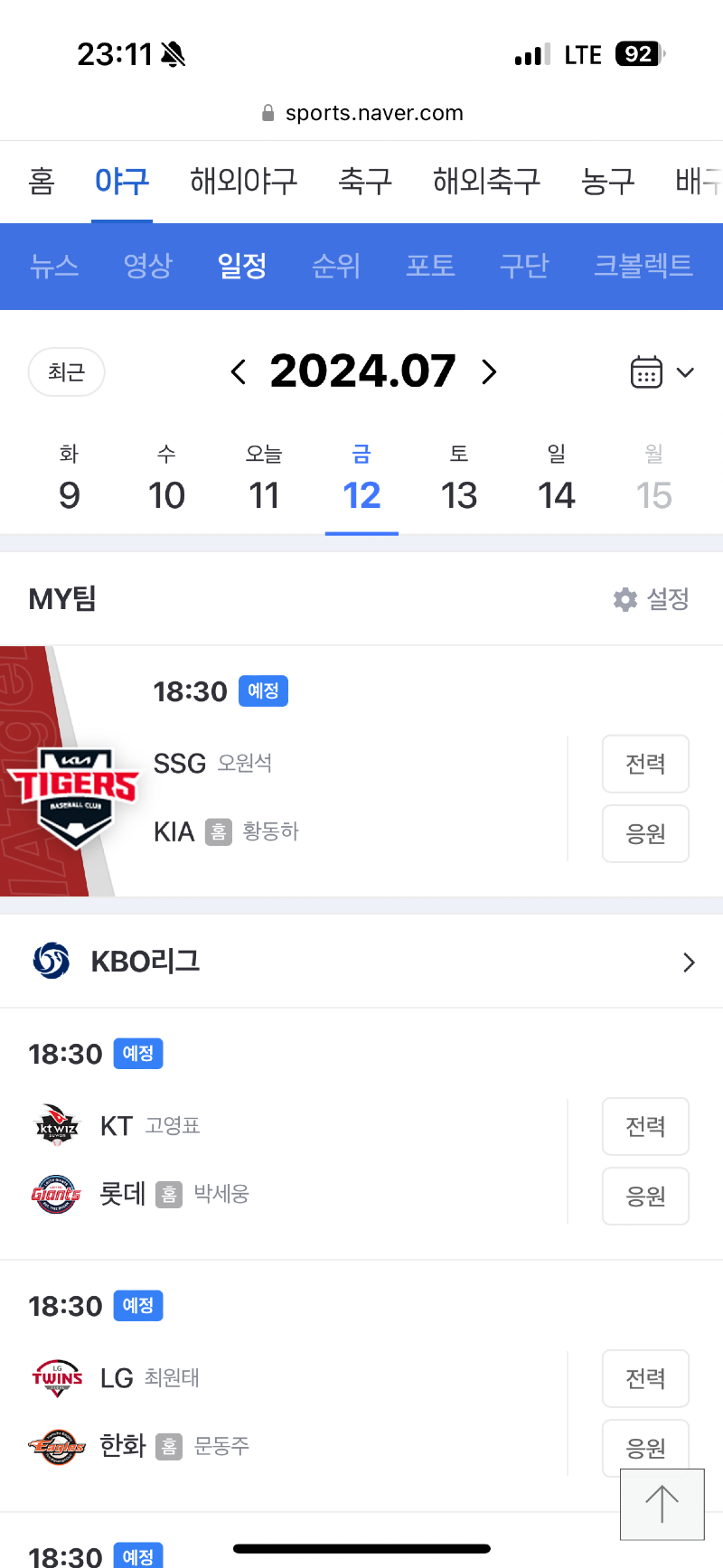
Task: Jump back to top with the arrow button
Action: tap(662, 1505)
